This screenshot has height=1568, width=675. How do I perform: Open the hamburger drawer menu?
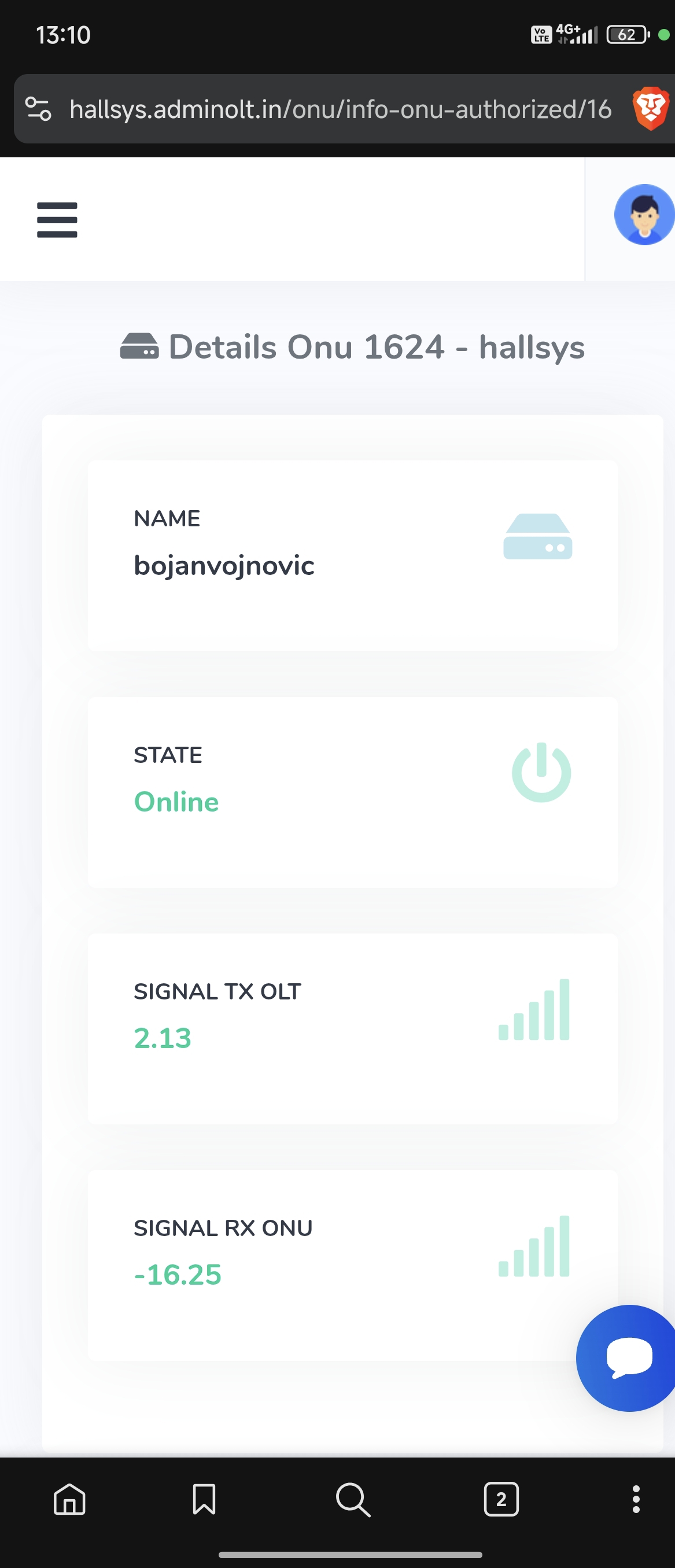click(x=57, y=220)
